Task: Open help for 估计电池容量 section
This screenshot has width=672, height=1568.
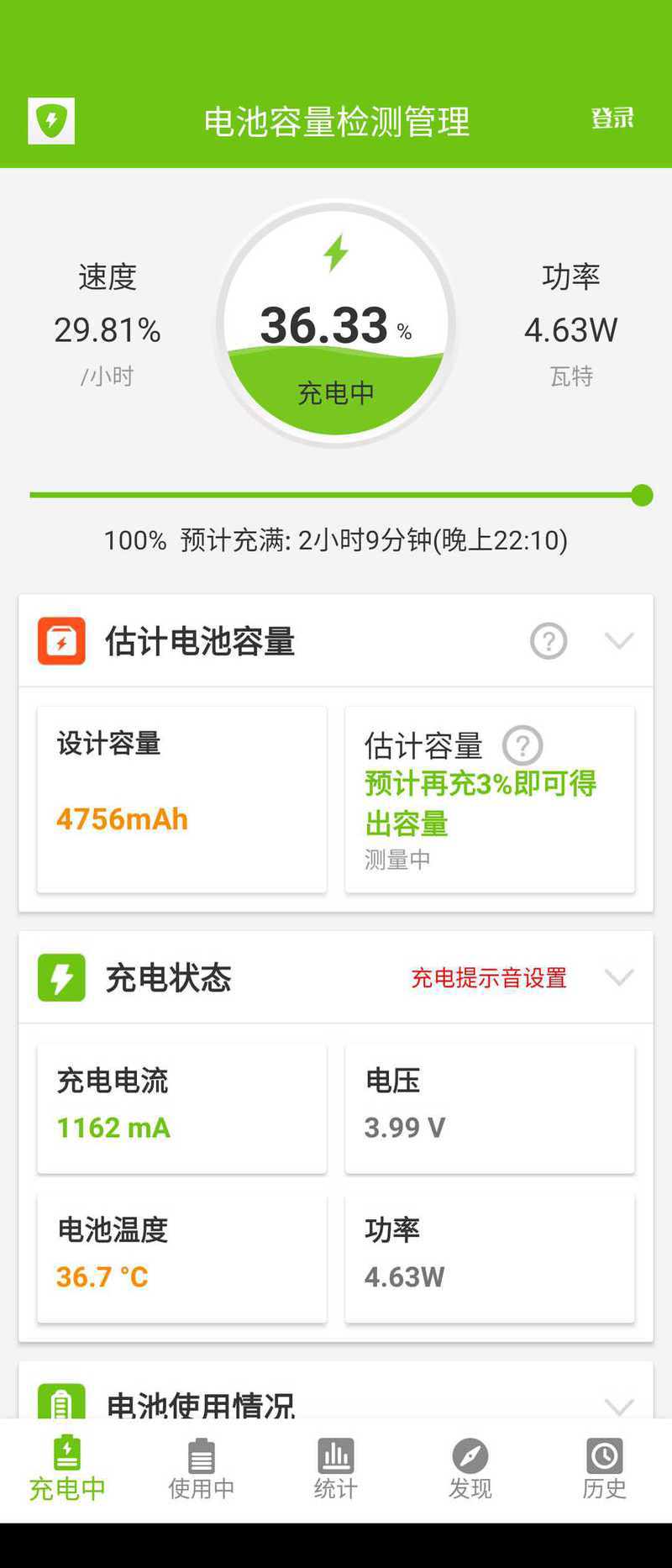Action: pos(549,641)
